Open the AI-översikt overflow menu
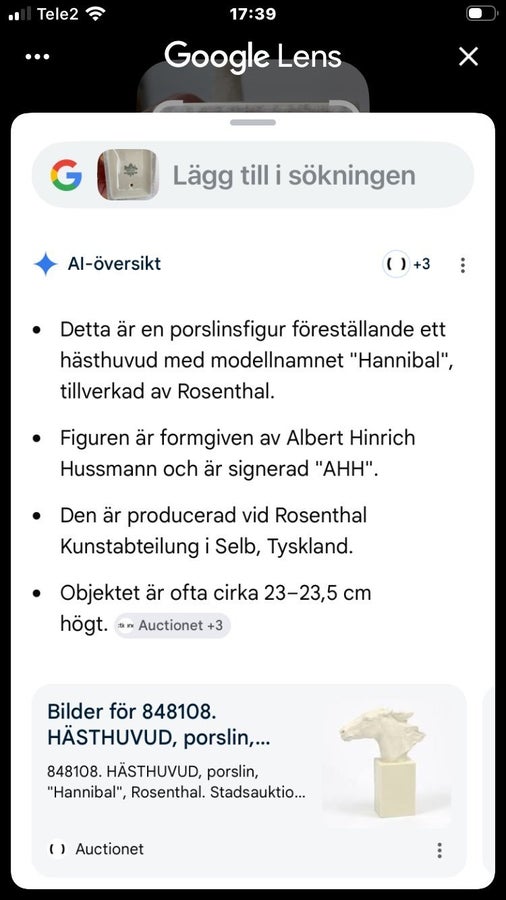The image size is (506, 900). (x=462, y=265)
